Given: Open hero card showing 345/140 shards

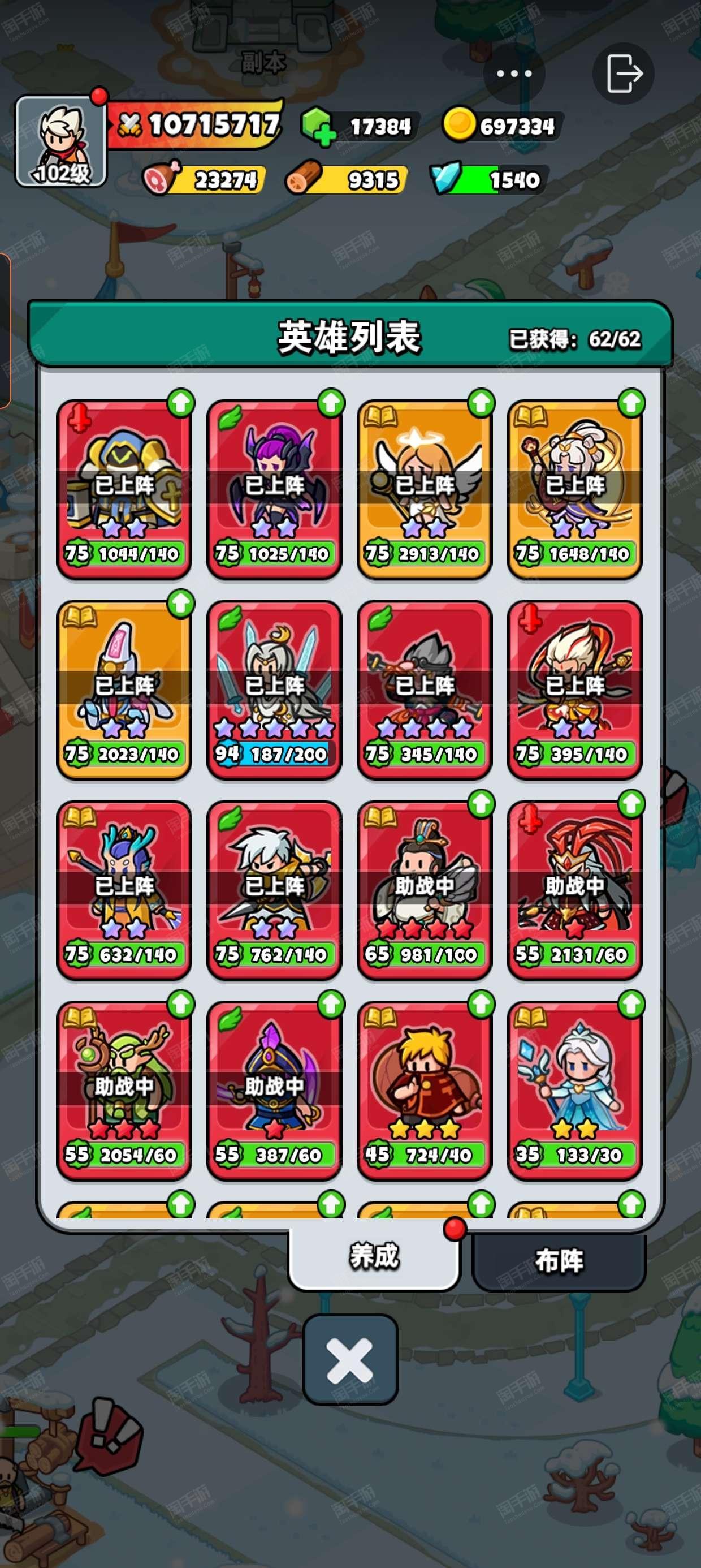Looking at the screenshot, I should 424,689.
